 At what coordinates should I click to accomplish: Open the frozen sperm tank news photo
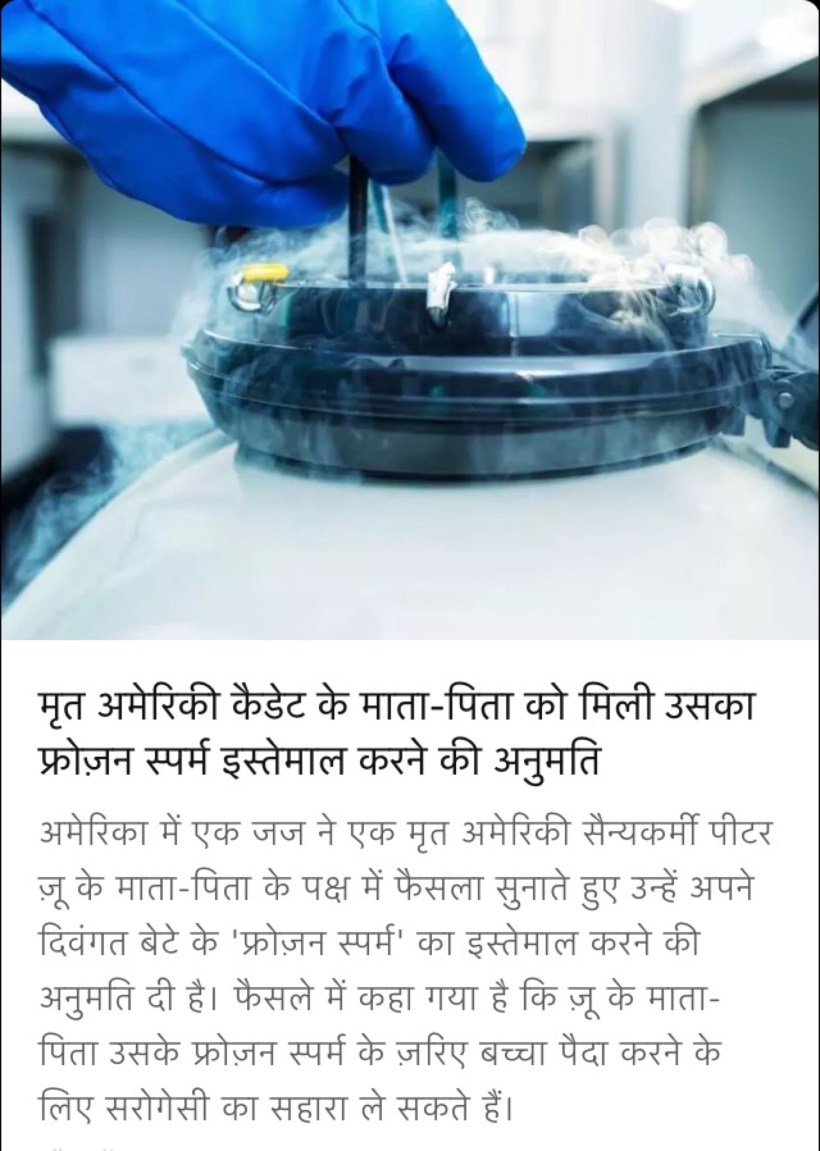[x=410, y=318]
